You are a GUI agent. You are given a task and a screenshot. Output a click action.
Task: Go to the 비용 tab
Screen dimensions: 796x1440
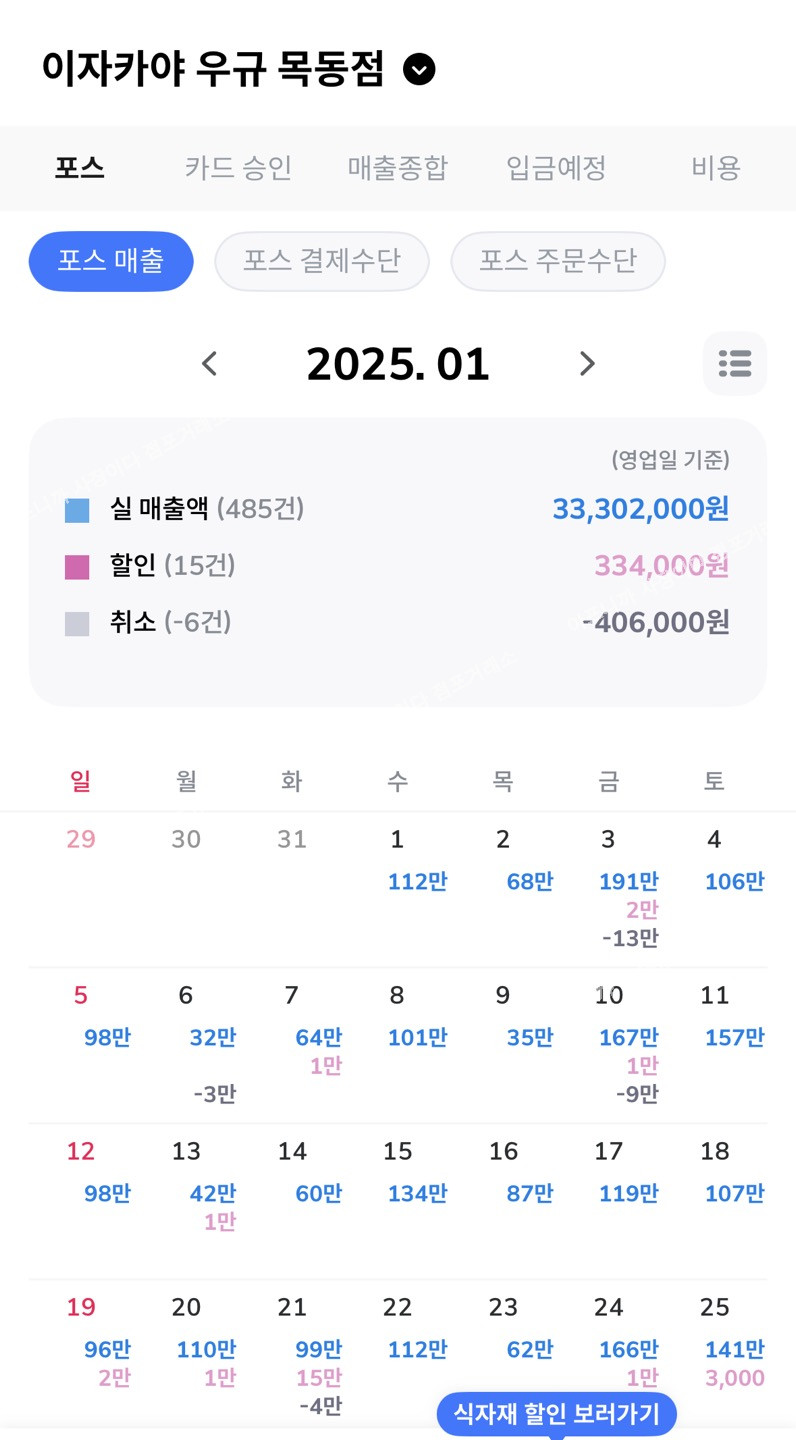tap(716, 168)
